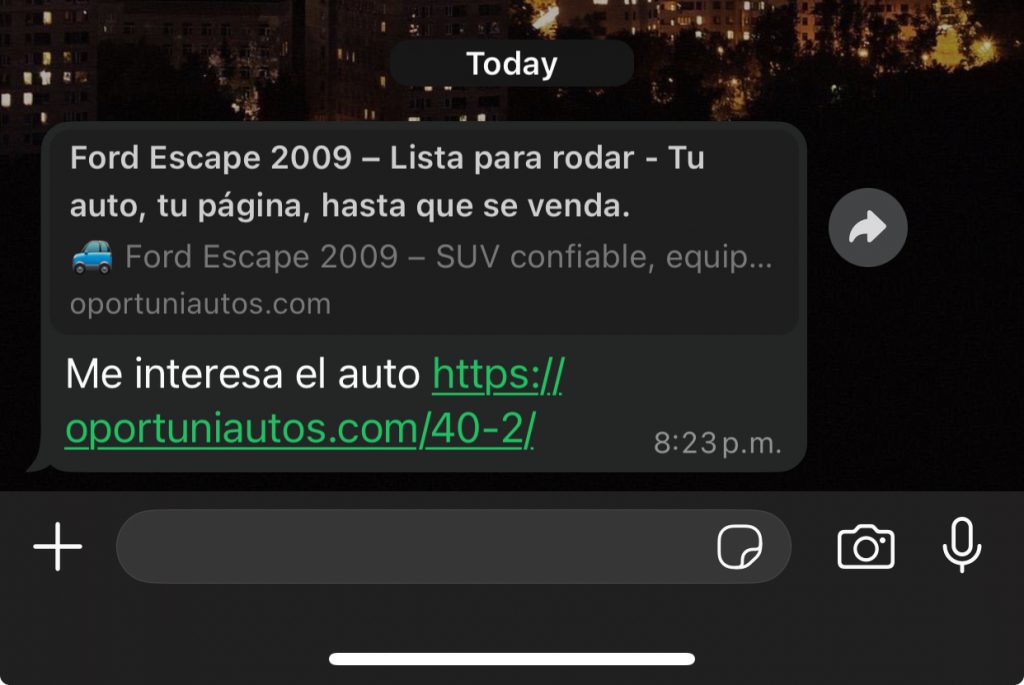Launch the camera from chat
The width and height of the screenshot is (1024, 685).
point(865,547)
